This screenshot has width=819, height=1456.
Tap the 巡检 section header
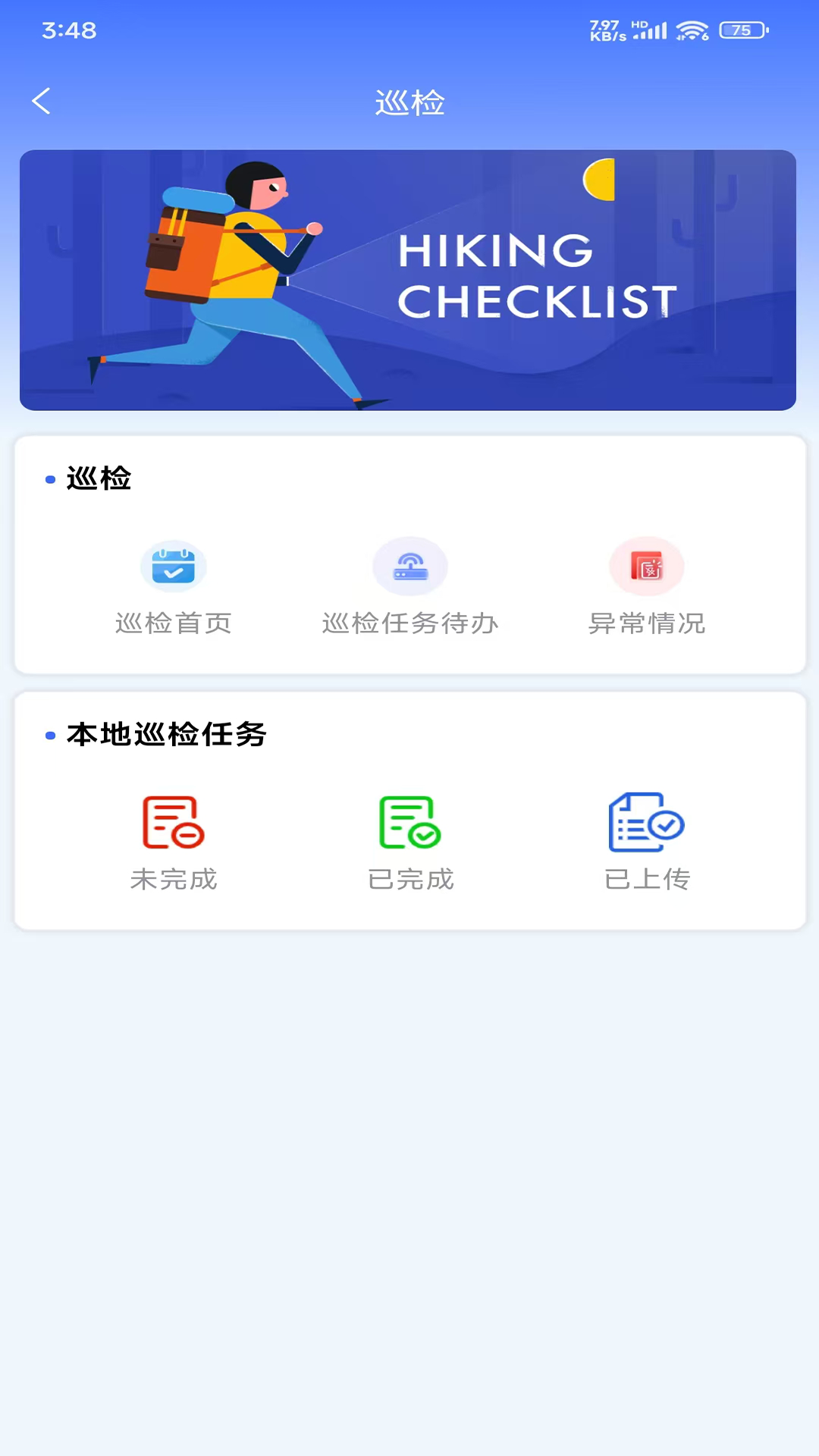(x=99, y=479)
